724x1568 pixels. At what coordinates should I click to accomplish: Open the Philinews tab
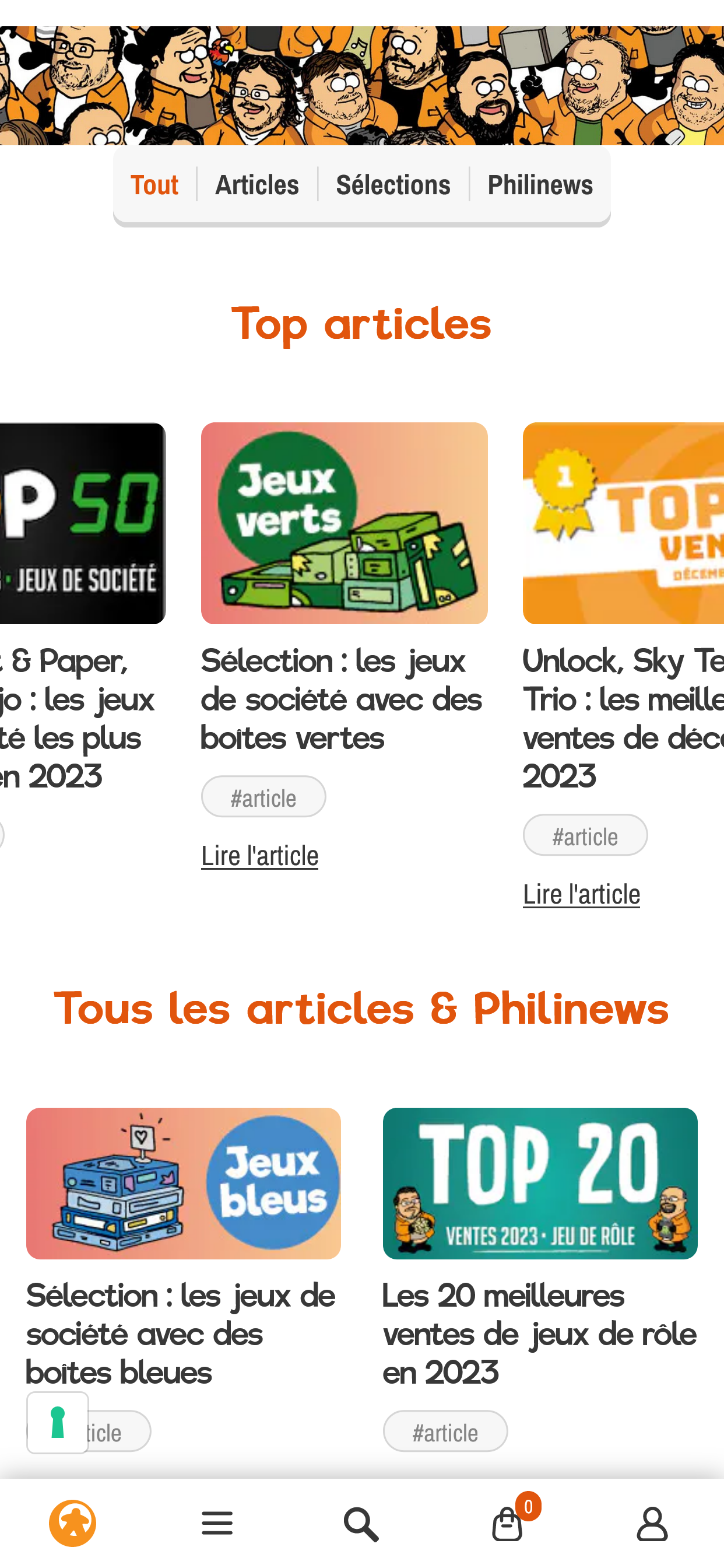point(540,184)
